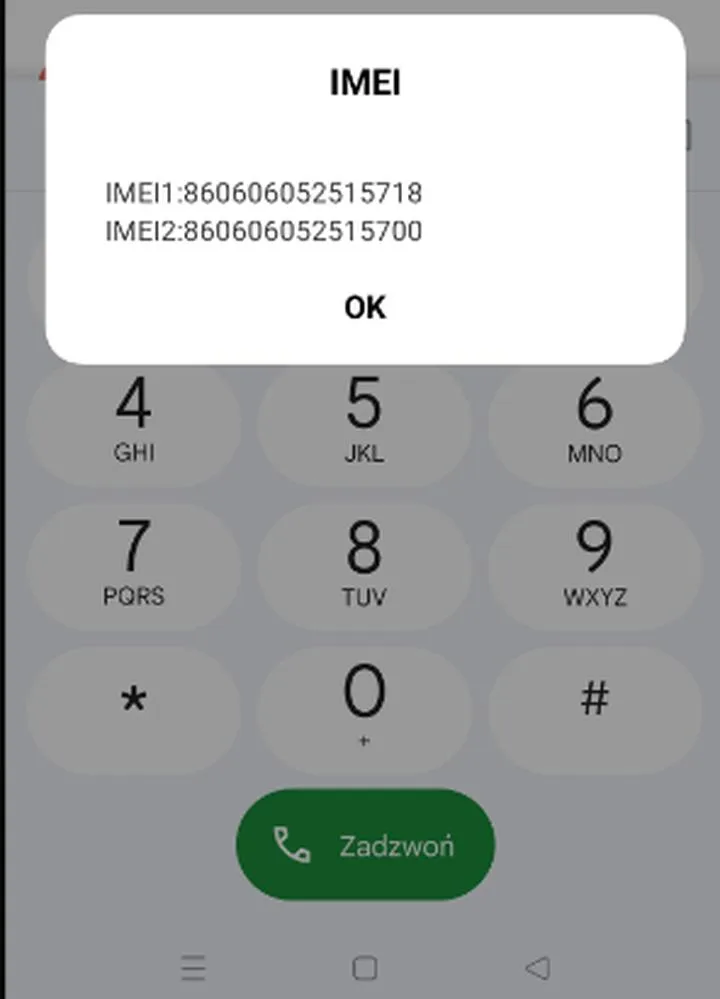Select the IMEI1 number text
This screenshot has width=720, height=999.
266,194
